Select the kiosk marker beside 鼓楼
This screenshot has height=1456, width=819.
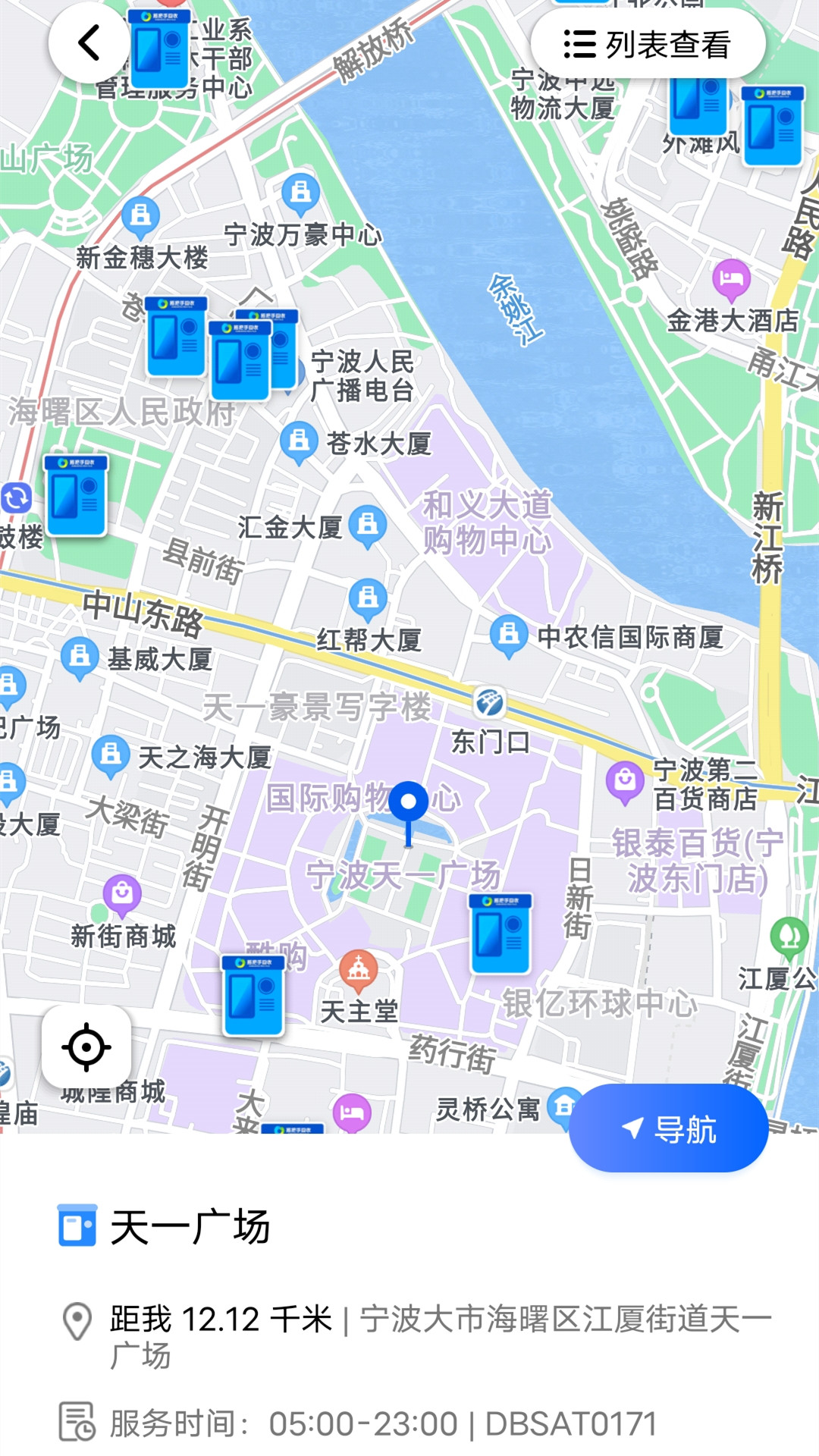[76, 495]
